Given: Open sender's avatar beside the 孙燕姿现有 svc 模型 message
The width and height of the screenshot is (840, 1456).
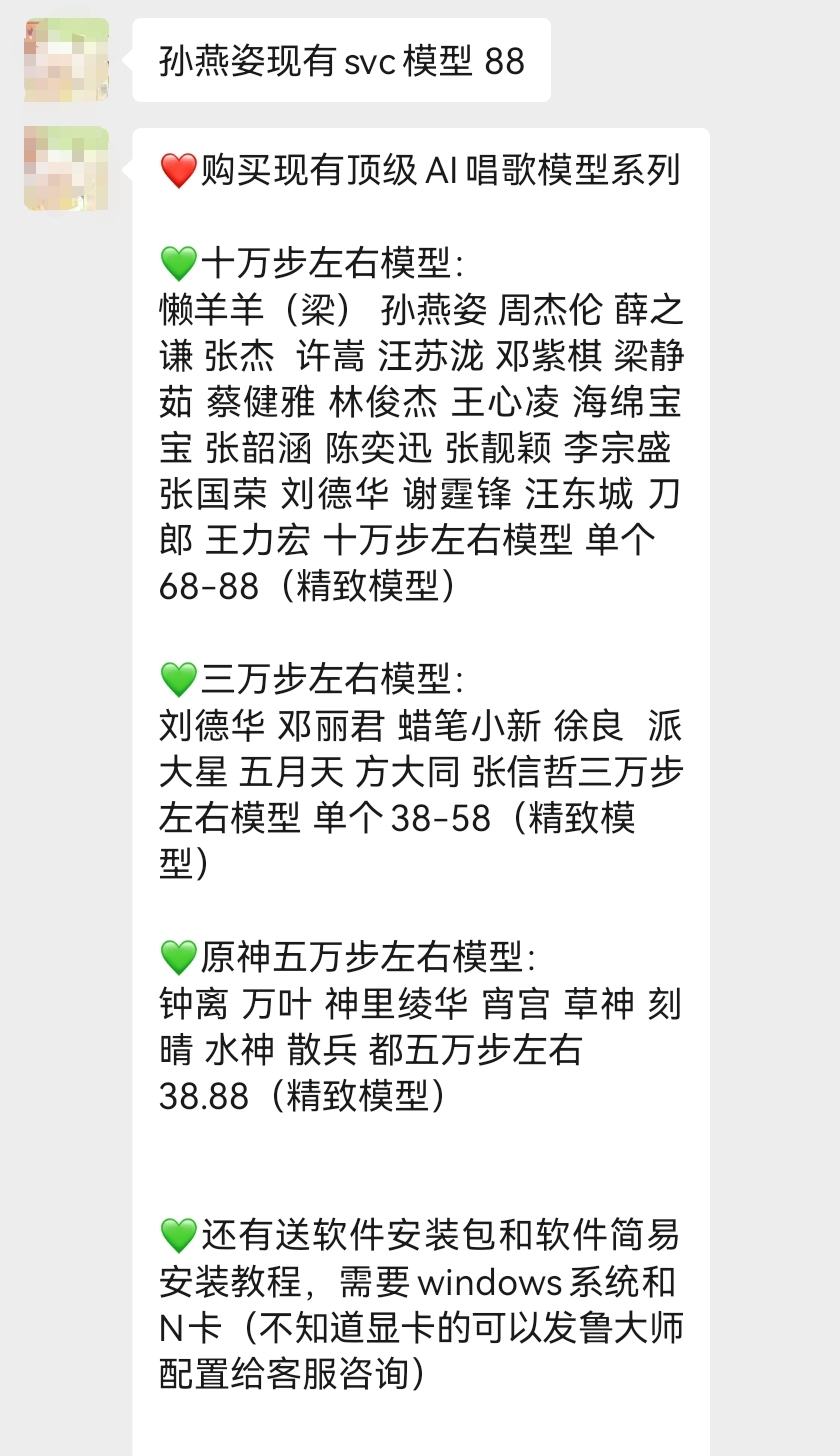Looking at the screenshot, I should click(66, 60).
